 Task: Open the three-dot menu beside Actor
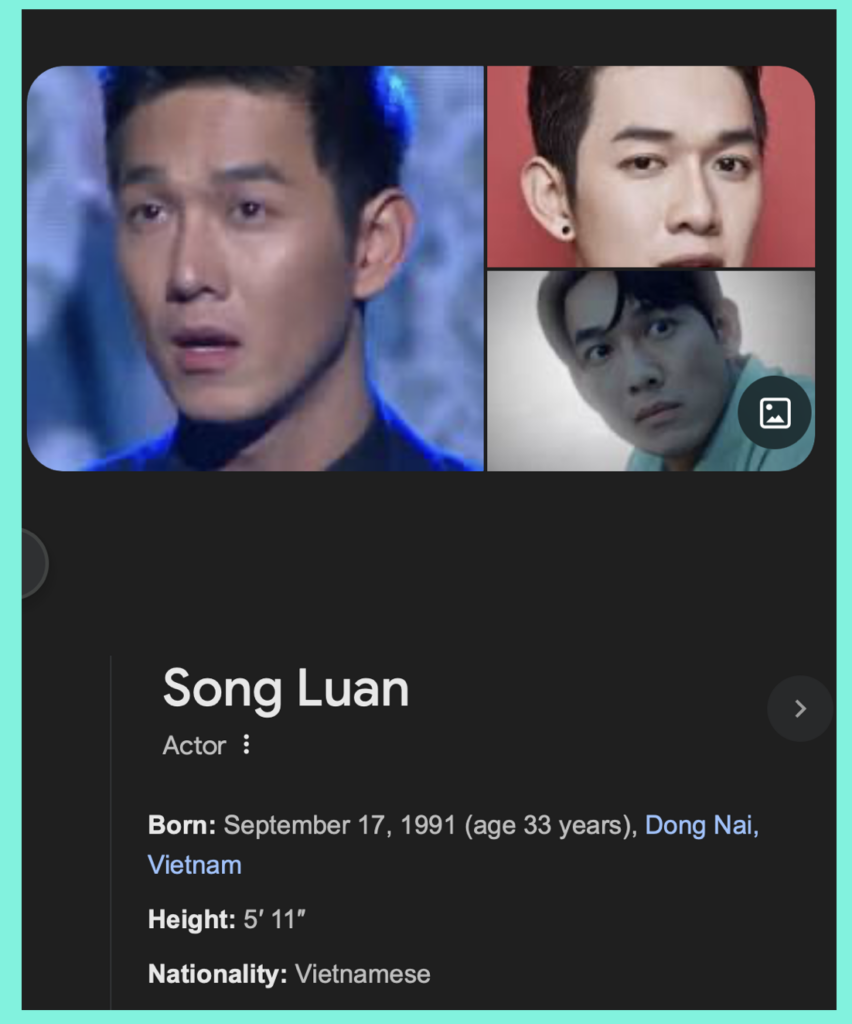pyautogui.click(x=247, y=745)
